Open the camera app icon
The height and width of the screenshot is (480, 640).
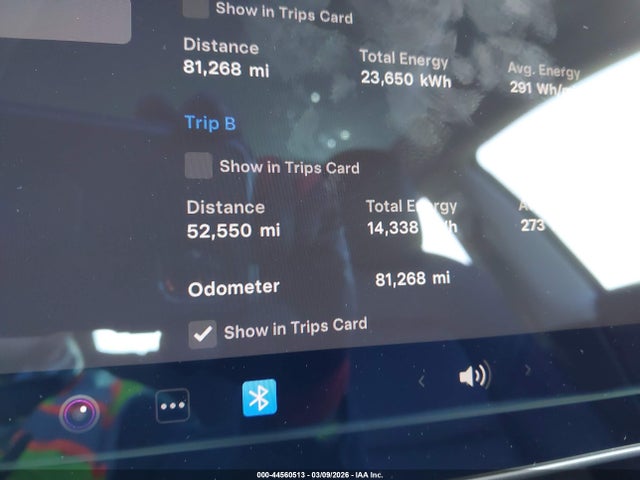pyautogui.click(x=78, y=412)
